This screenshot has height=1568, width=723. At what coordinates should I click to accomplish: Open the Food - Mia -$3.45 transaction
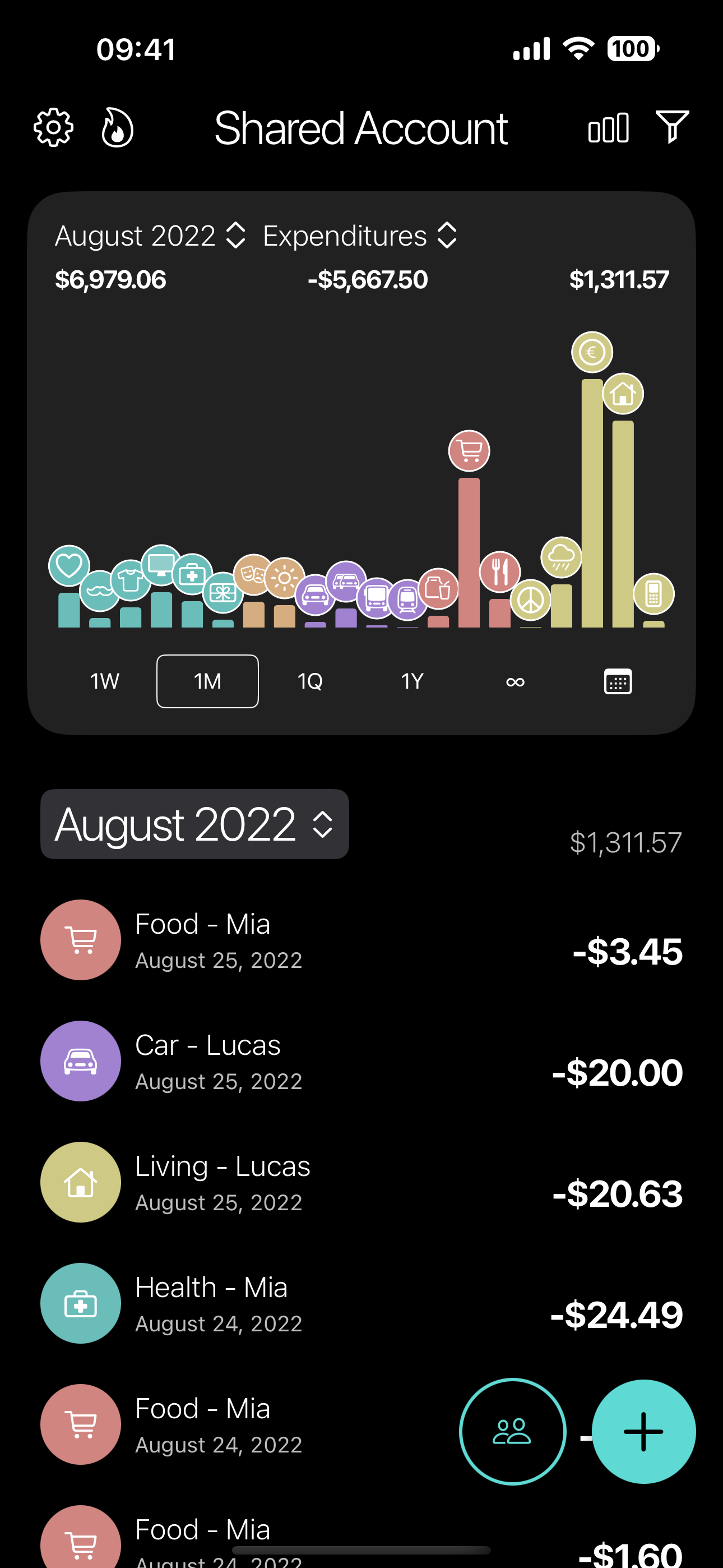tap(361, 940)
